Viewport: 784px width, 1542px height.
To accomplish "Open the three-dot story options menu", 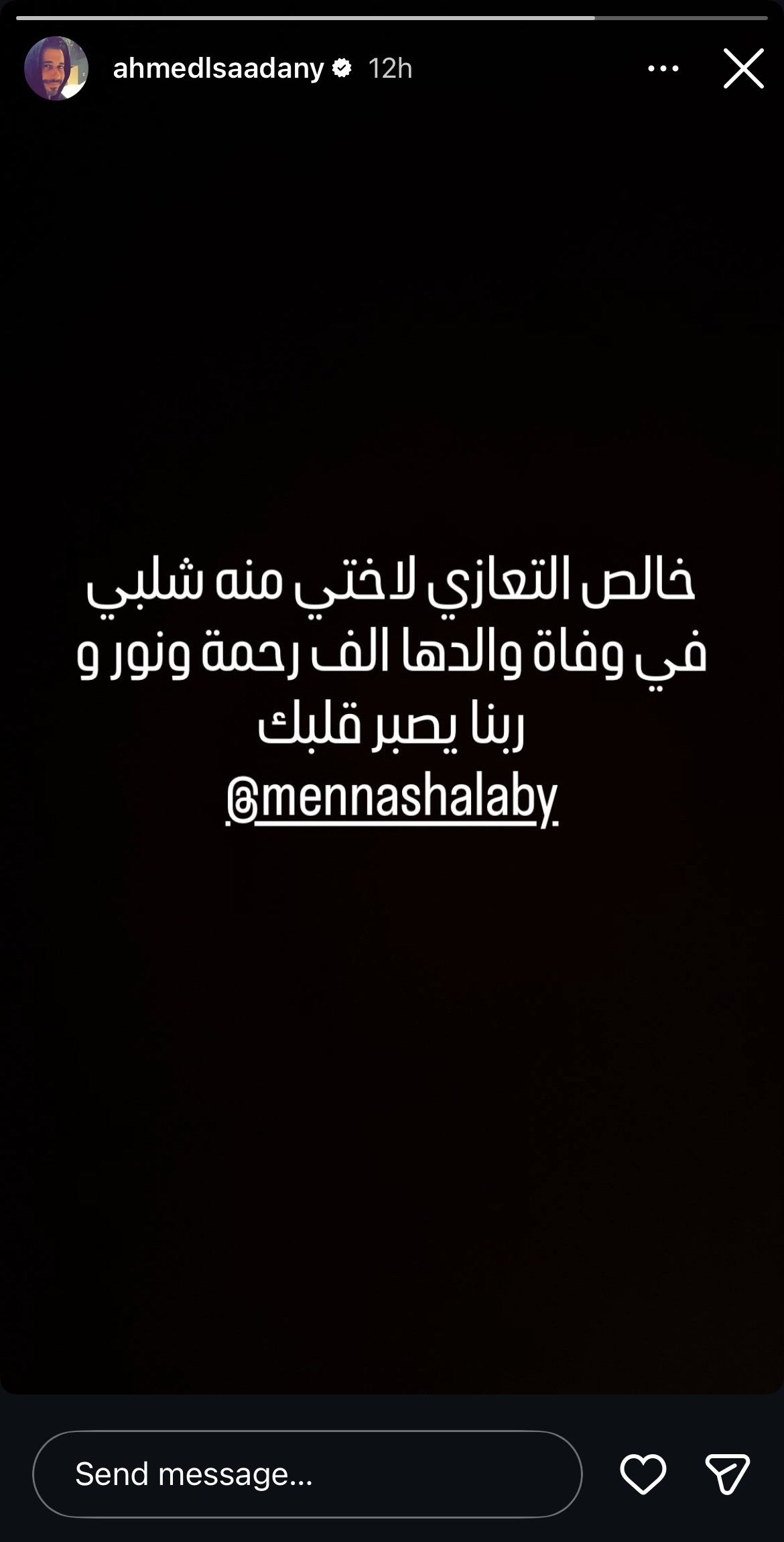I will 663,68.
